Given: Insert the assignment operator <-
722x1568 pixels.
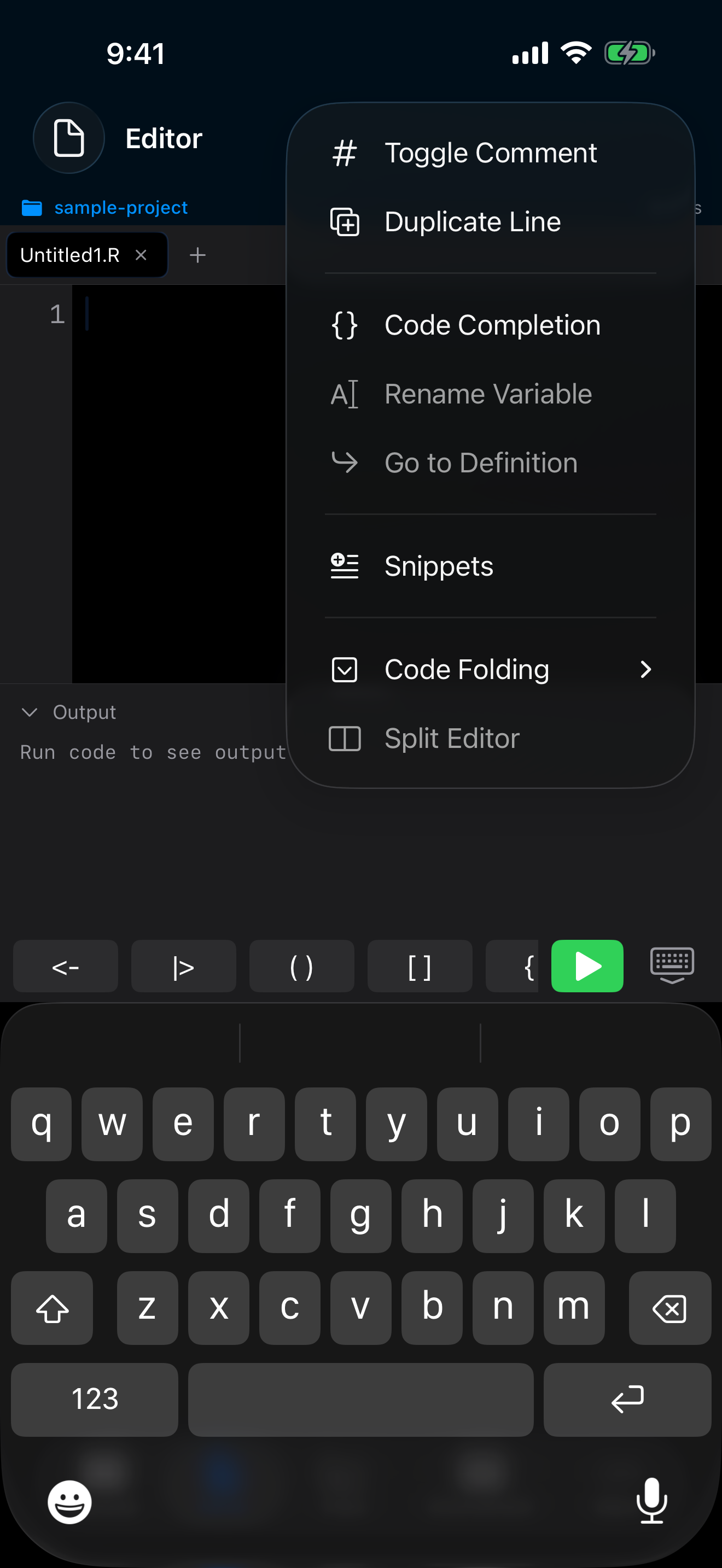Looking at the screenshot, I should coord(65,966).
